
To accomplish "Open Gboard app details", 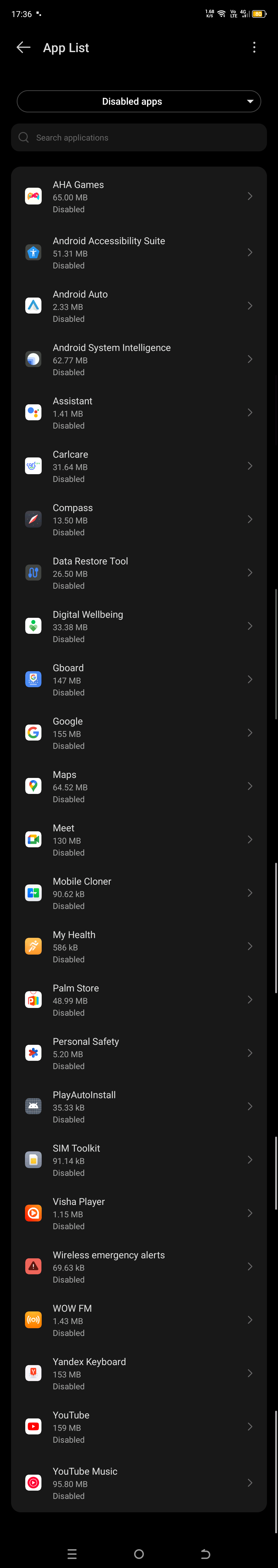I will [x=139, y=680].
